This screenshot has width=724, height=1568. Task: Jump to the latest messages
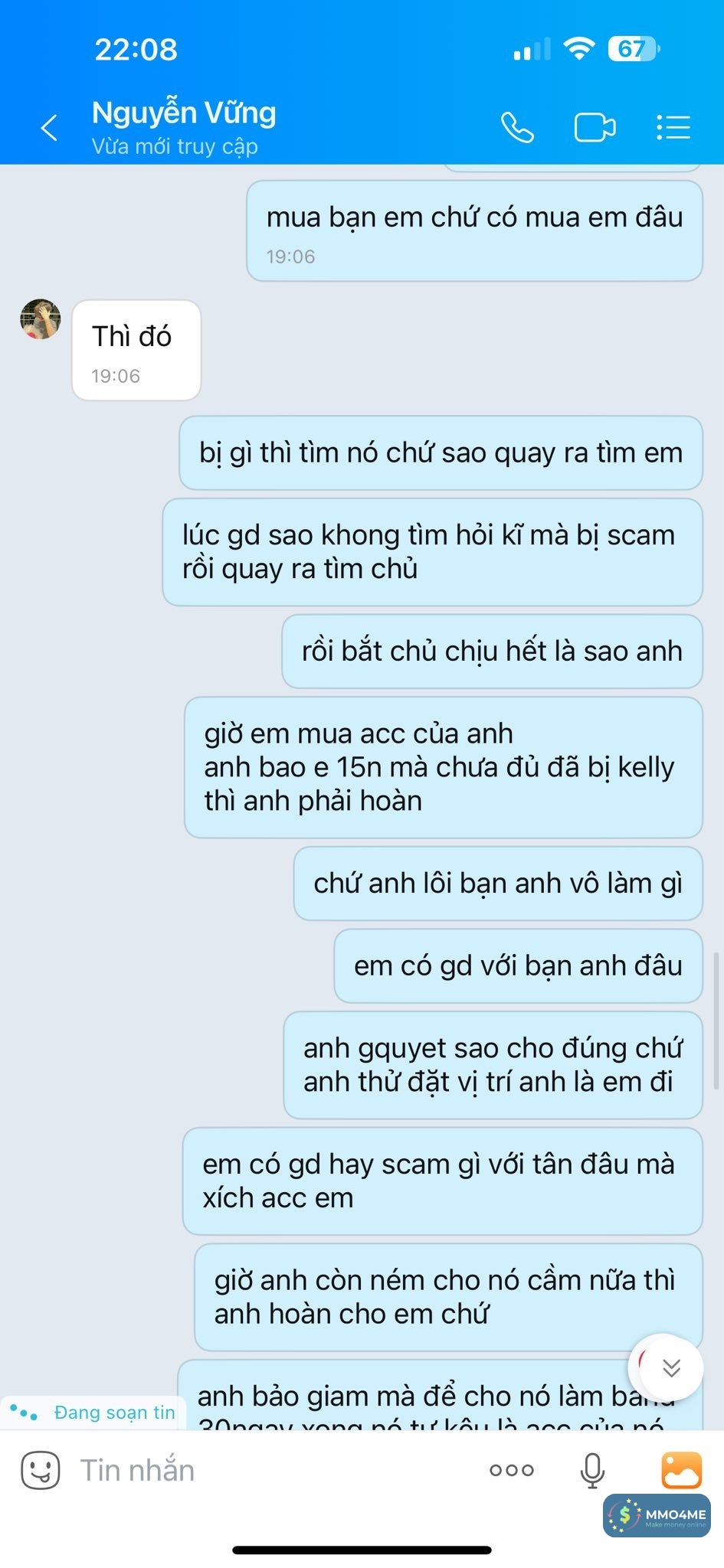pos(670,1367)
